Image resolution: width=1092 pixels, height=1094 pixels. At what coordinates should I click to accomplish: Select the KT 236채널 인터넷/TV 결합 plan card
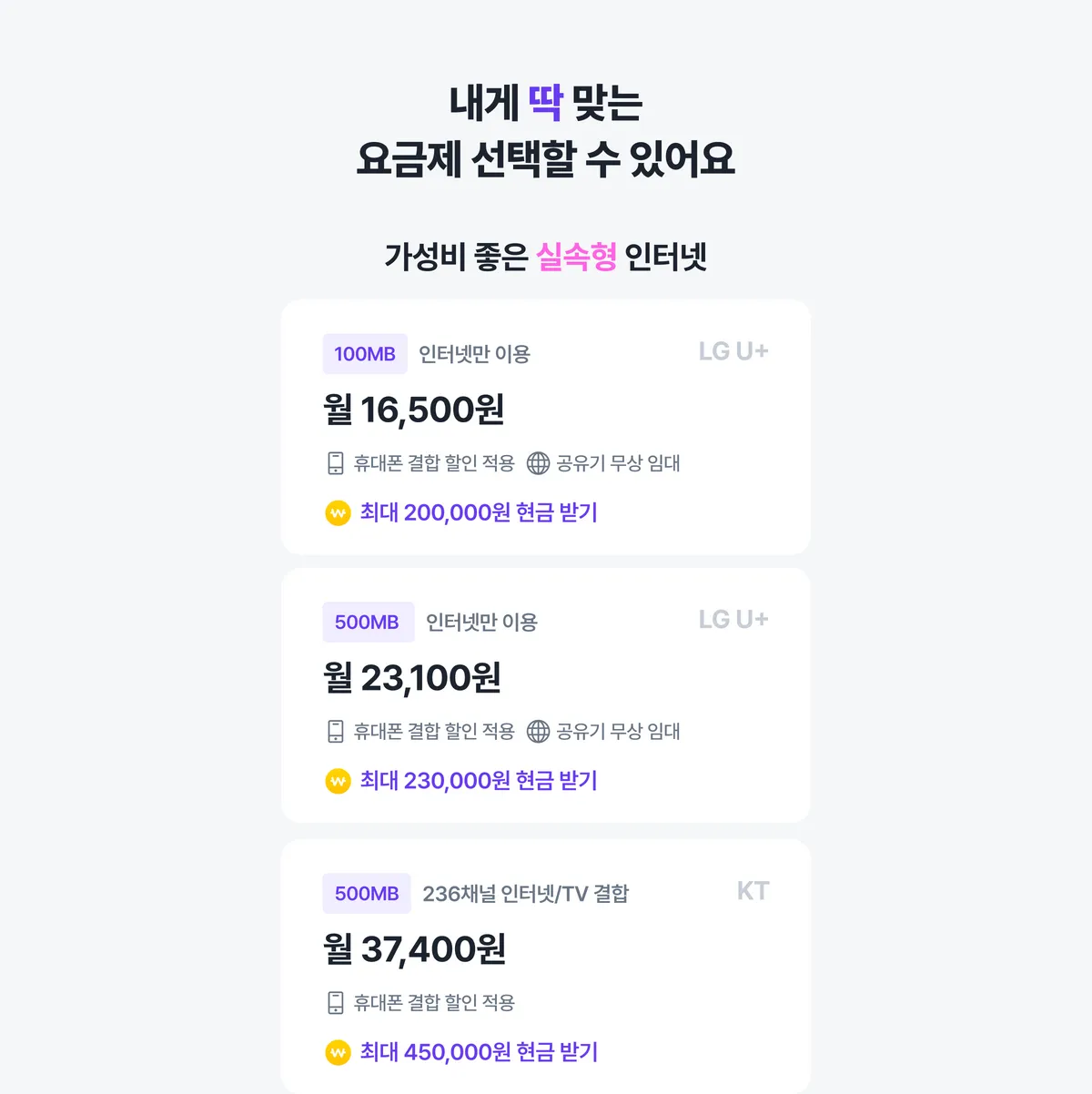(546, 965)
